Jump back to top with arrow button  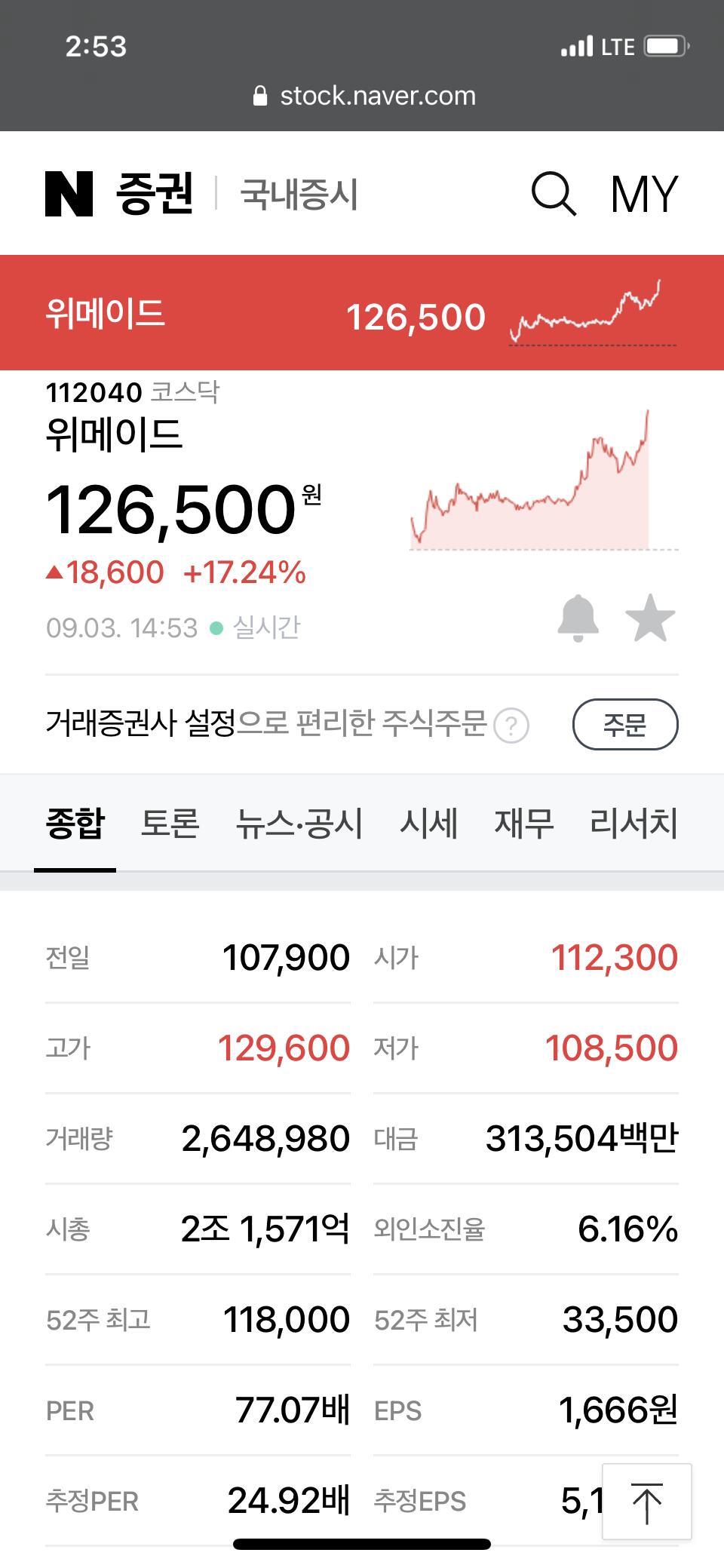point(647,1502)
